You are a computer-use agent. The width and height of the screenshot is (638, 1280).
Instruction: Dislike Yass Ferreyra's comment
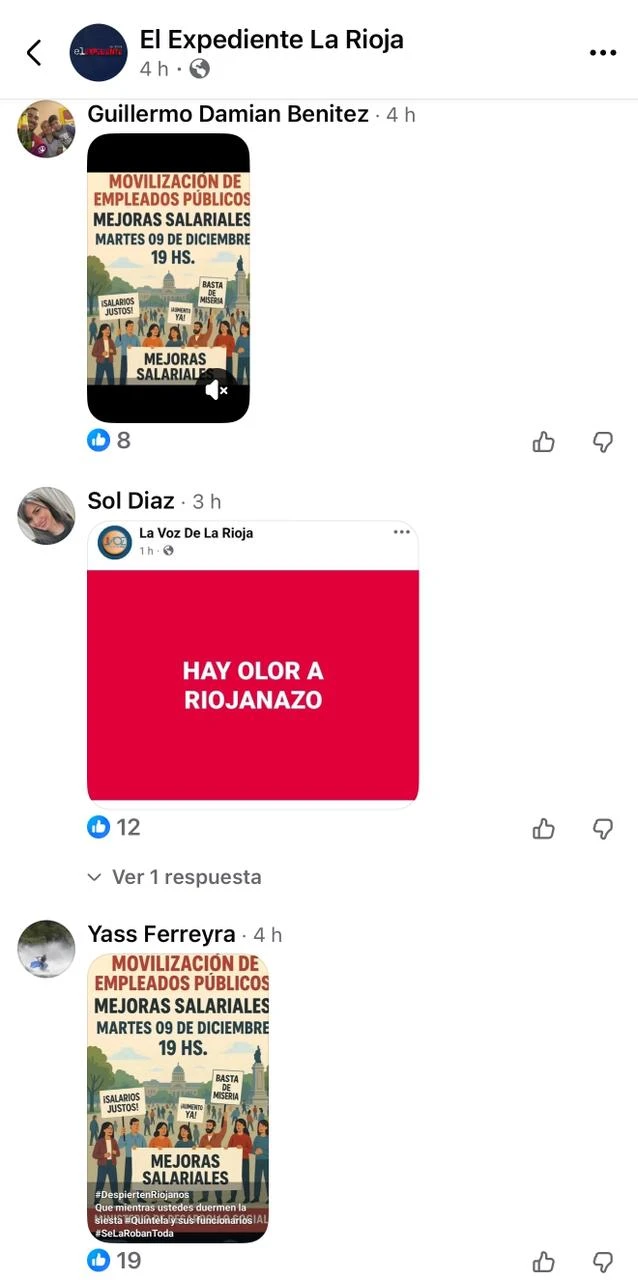(x=602, y=1261)
